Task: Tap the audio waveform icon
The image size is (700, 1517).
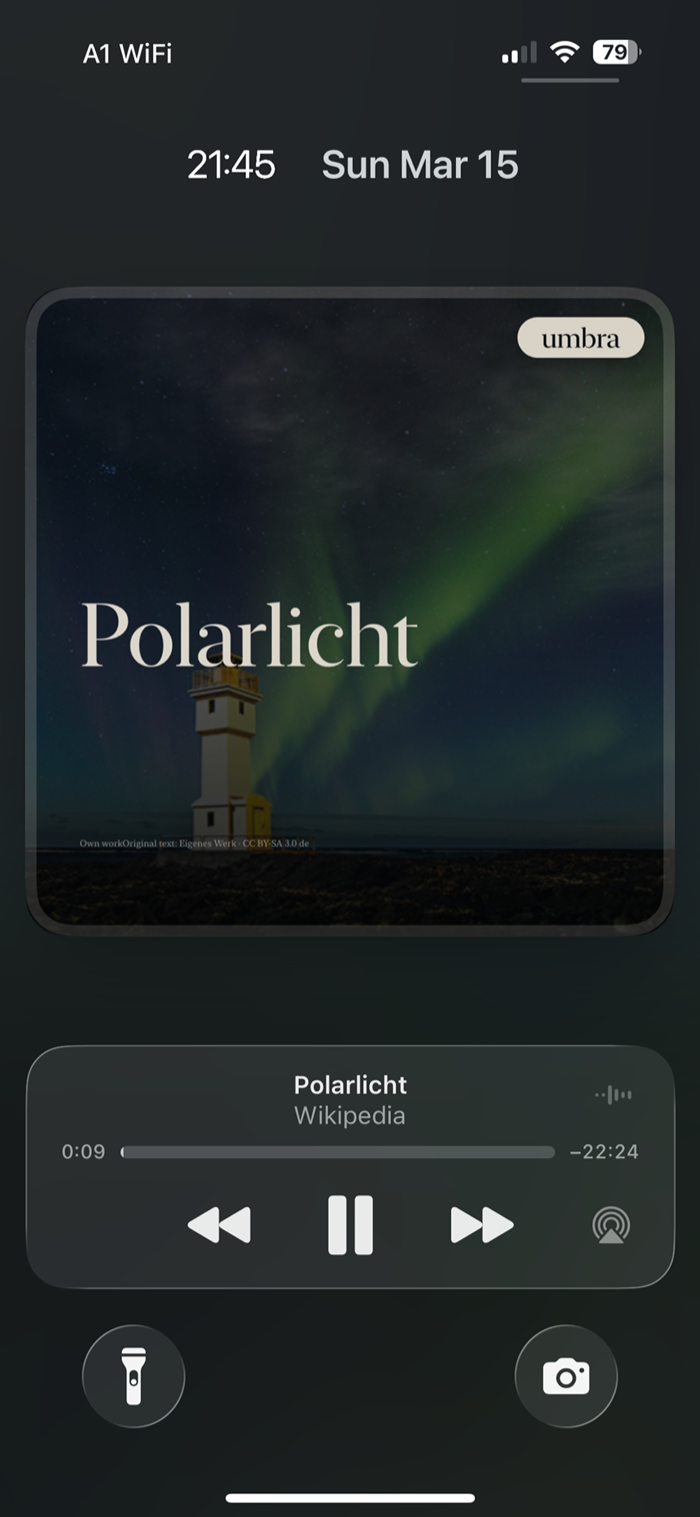Action: pyautogui.click(x=613, y=1095)
